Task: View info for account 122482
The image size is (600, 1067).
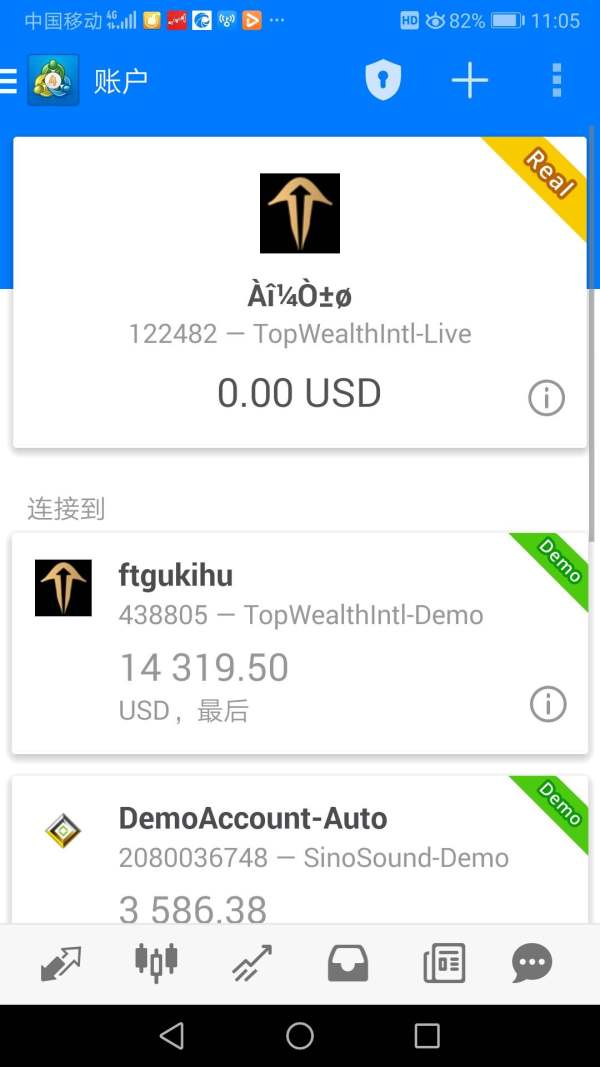Action: pos(547,397)
